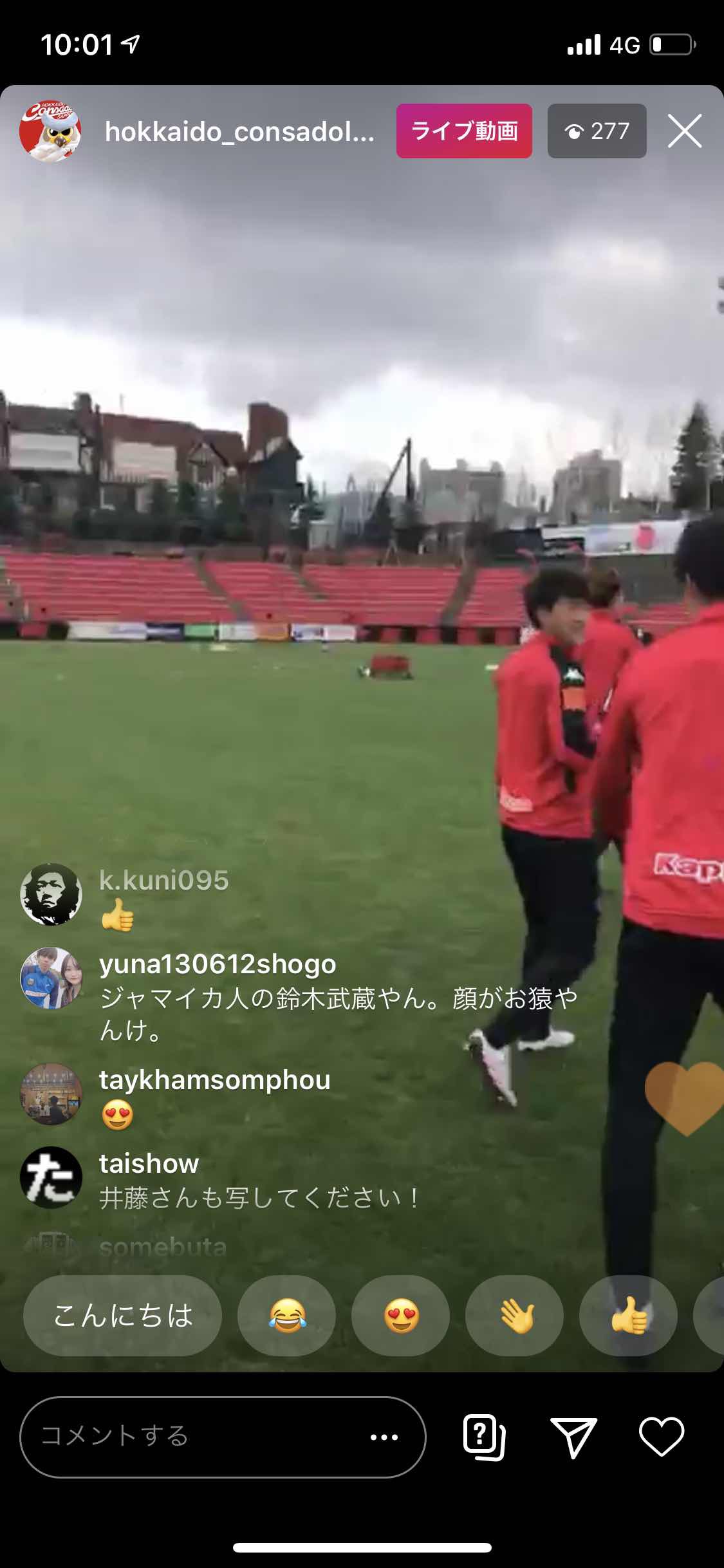Share the live via paper plane

click(573, 1437)
